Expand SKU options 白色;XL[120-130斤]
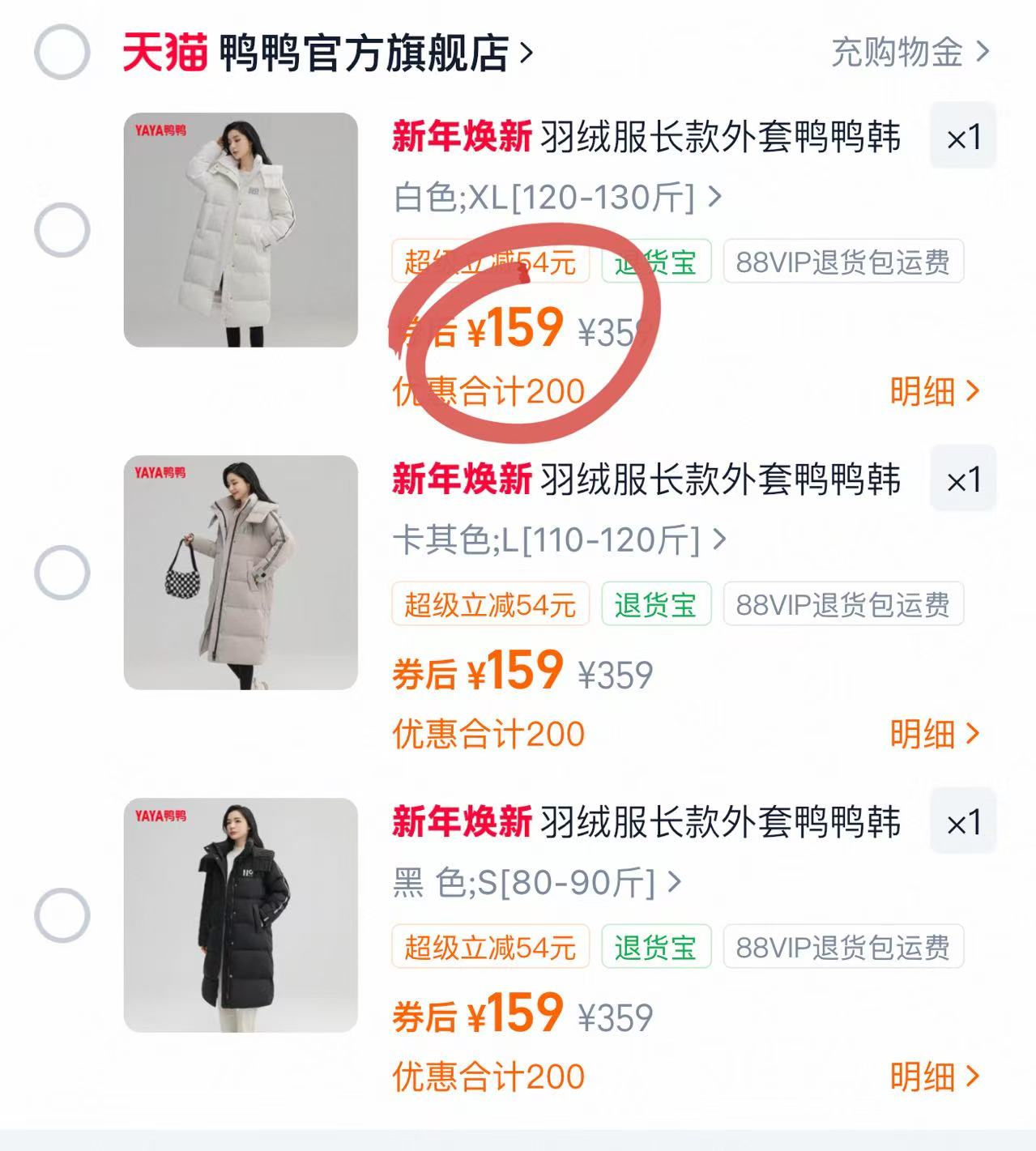This screenshot has width=1036, height=1151. pos(555,197)
